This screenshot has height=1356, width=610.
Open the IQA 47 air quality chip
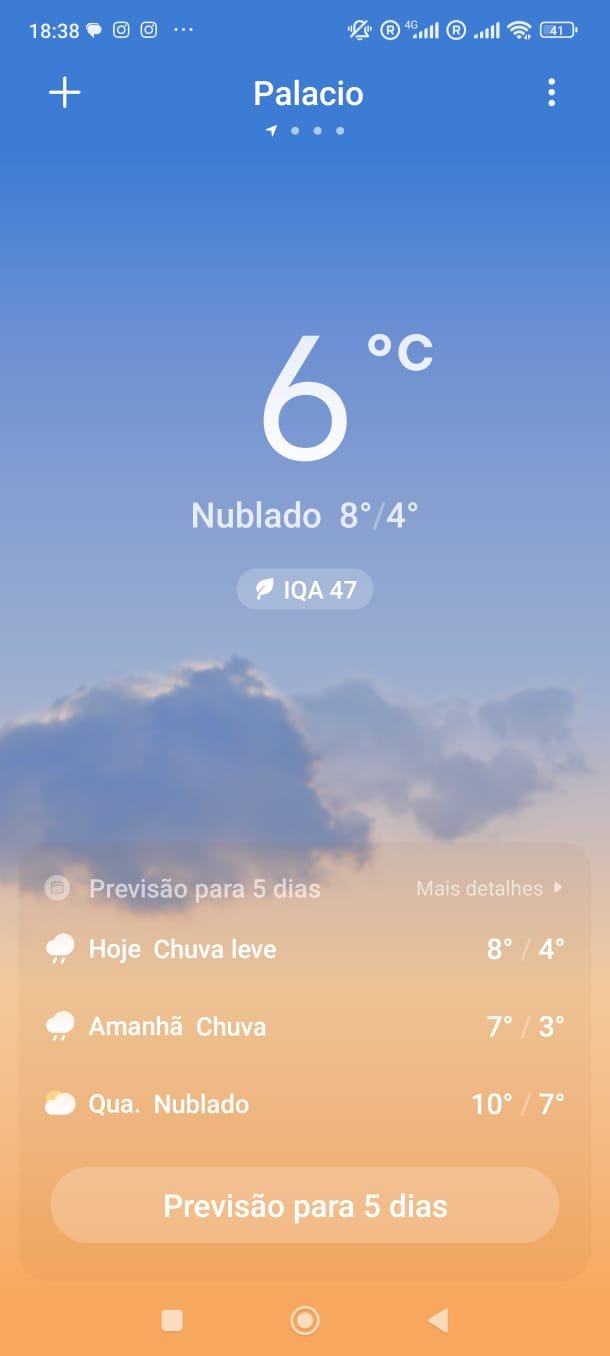click(305, 590)
